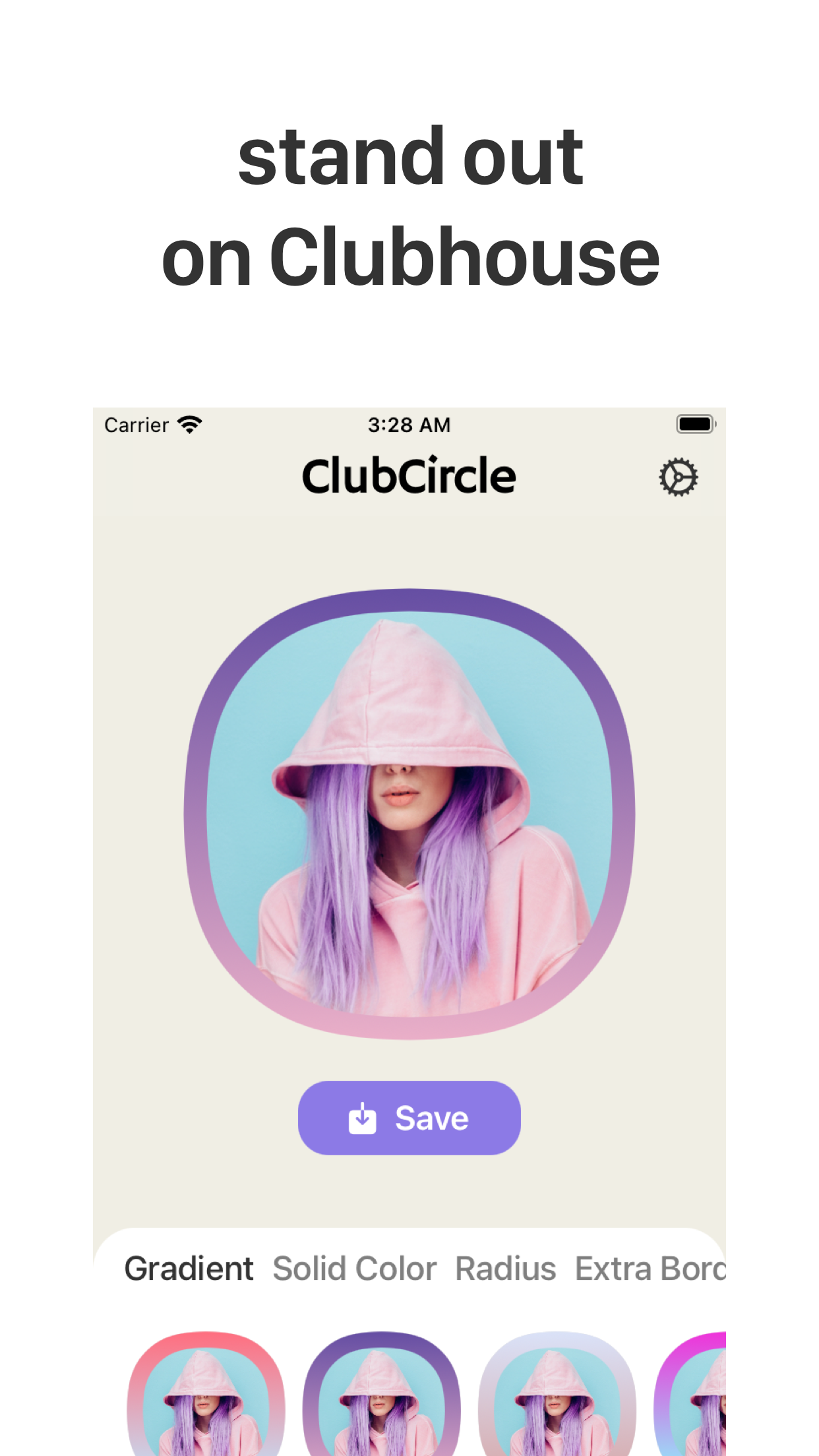Screen dimensions: 819x1456
Task: Tap the Carrier label in the status bar
Action: click(136, 425)
